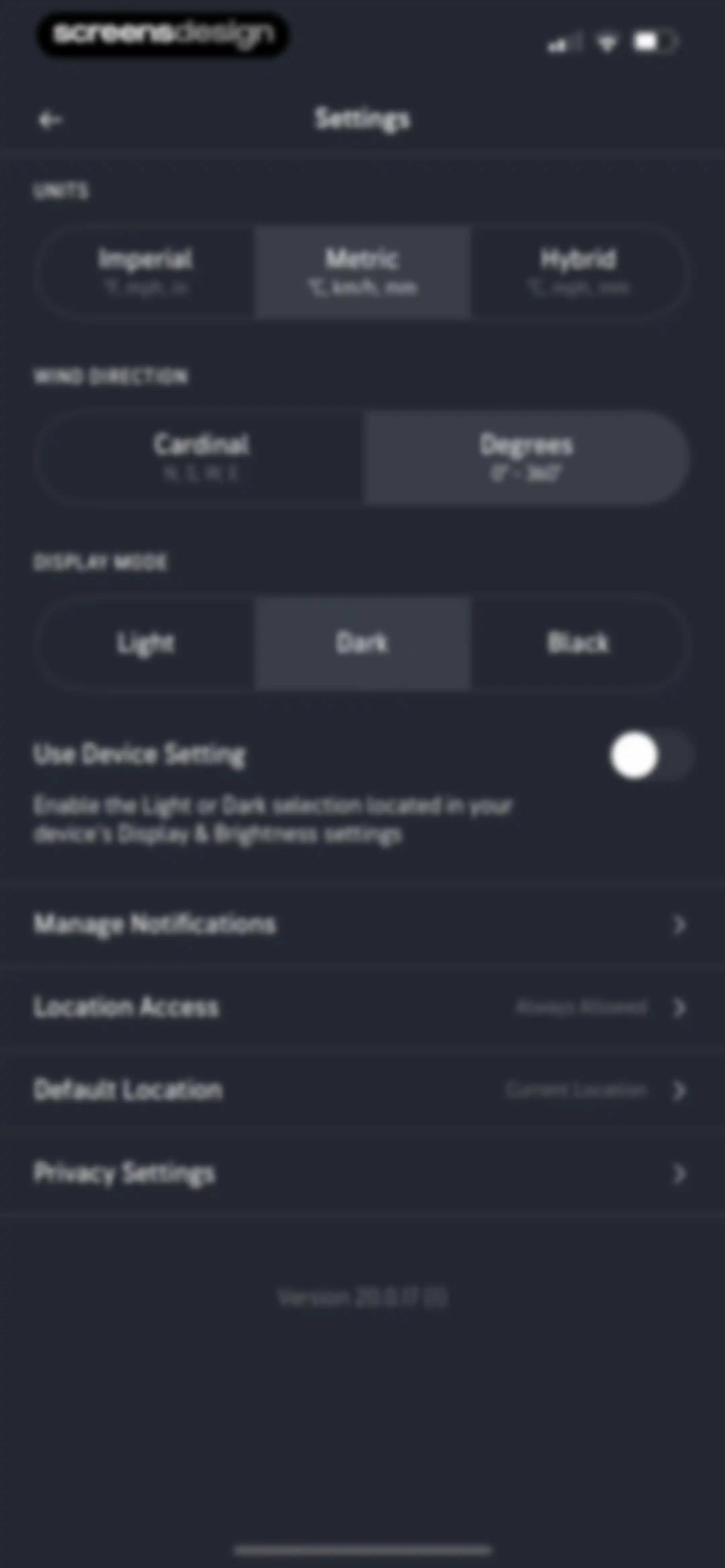The width and height of the screenshot is (725, 1568).
Task: Go back from Settings
Action: point(49,120)
